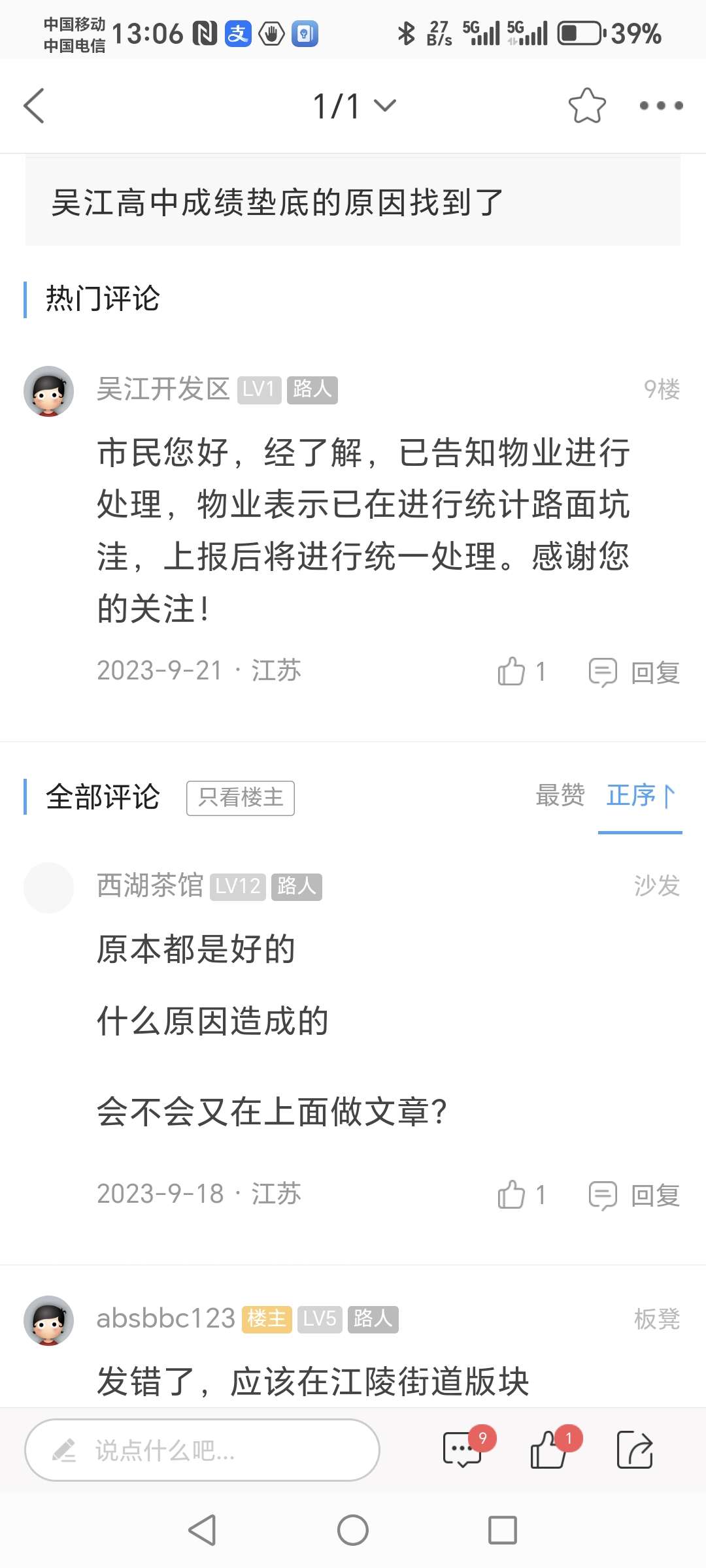View absbbc123's profile avatar

(48, 1320)
